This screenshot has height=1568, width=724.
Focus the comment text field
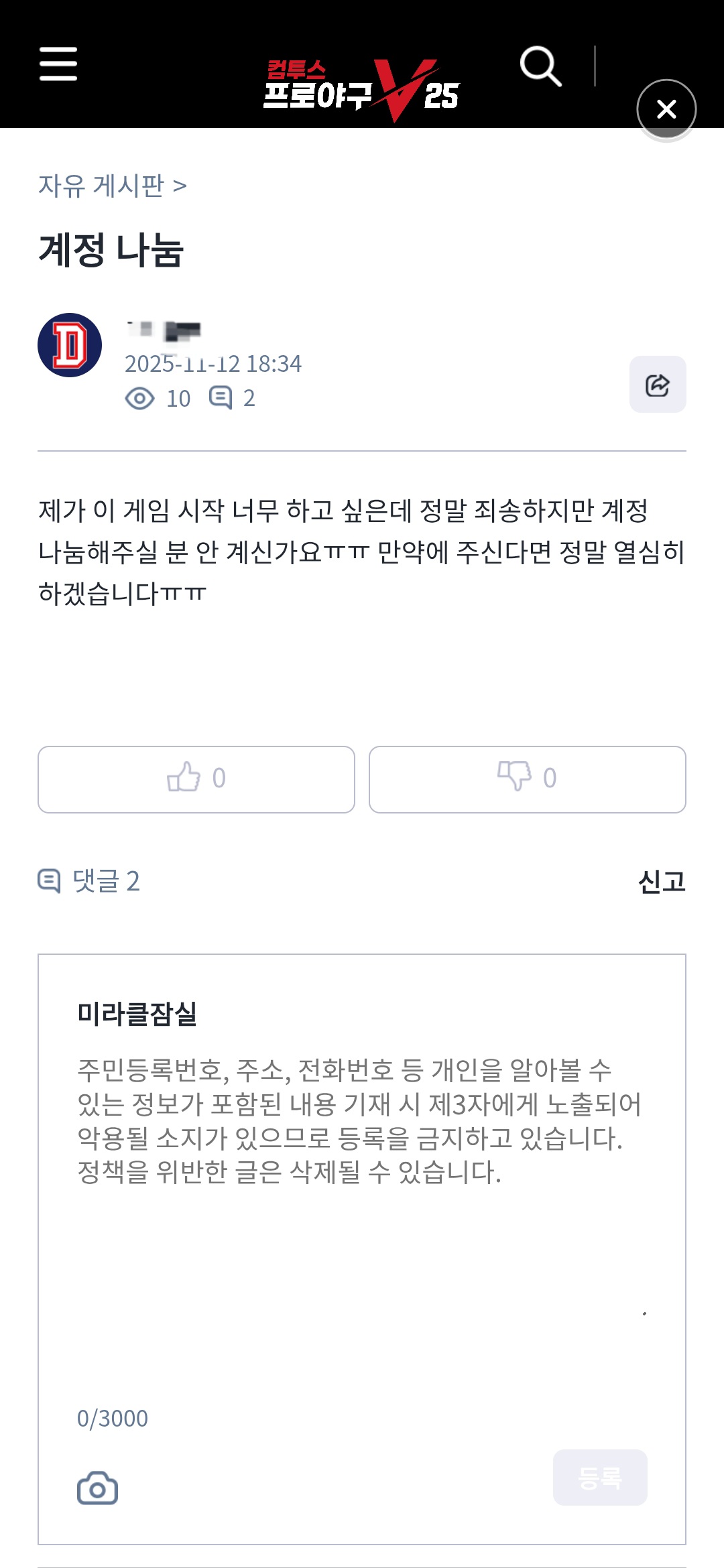point(361,1206)
